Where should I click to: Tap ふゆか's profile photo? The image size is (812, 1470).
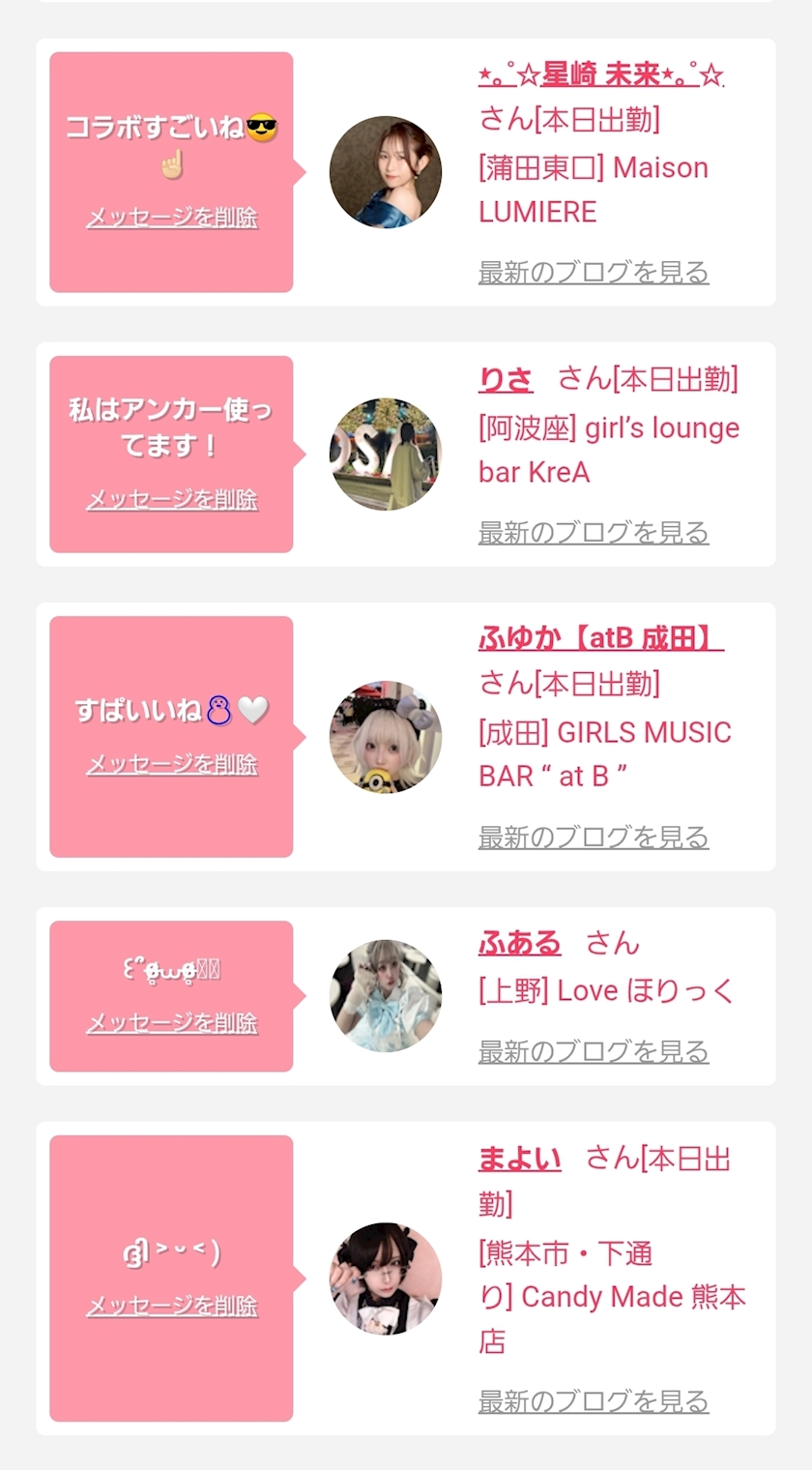[386, 737]
